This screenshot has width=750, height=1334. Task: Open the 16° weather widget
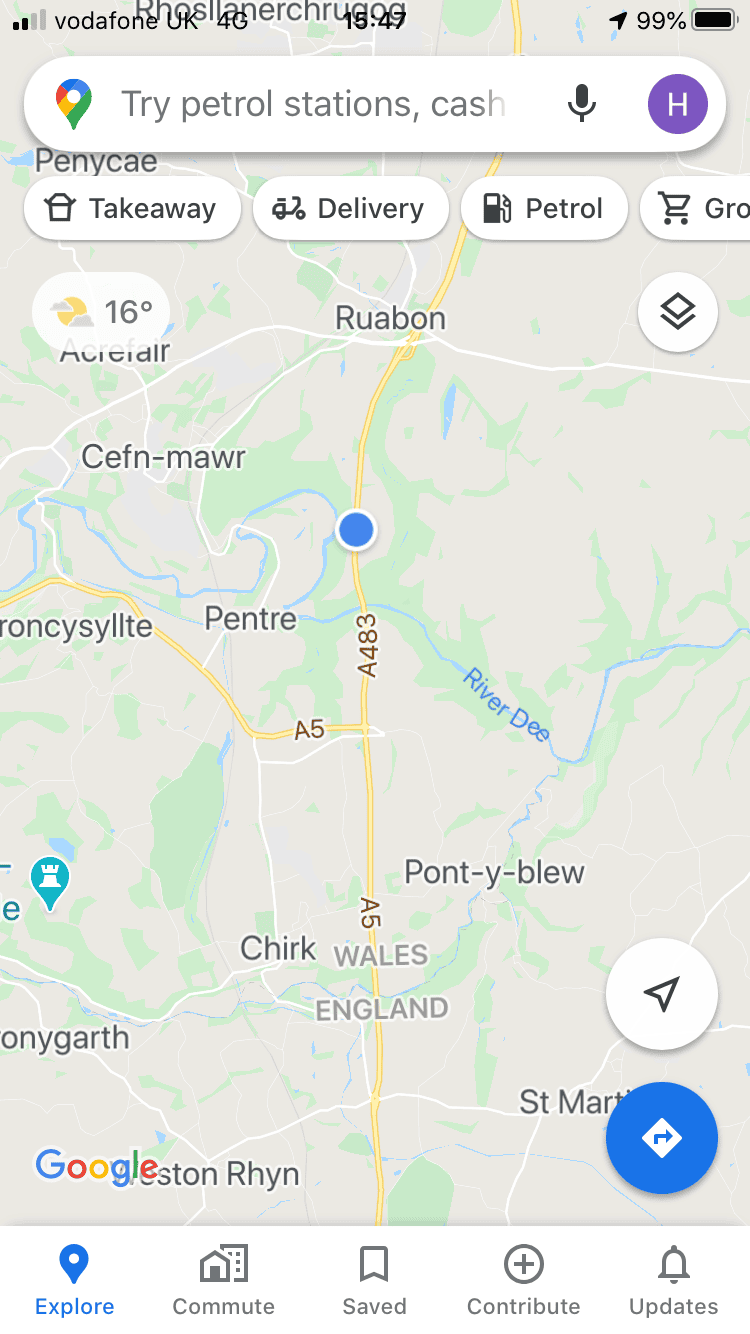coord(101,312)
